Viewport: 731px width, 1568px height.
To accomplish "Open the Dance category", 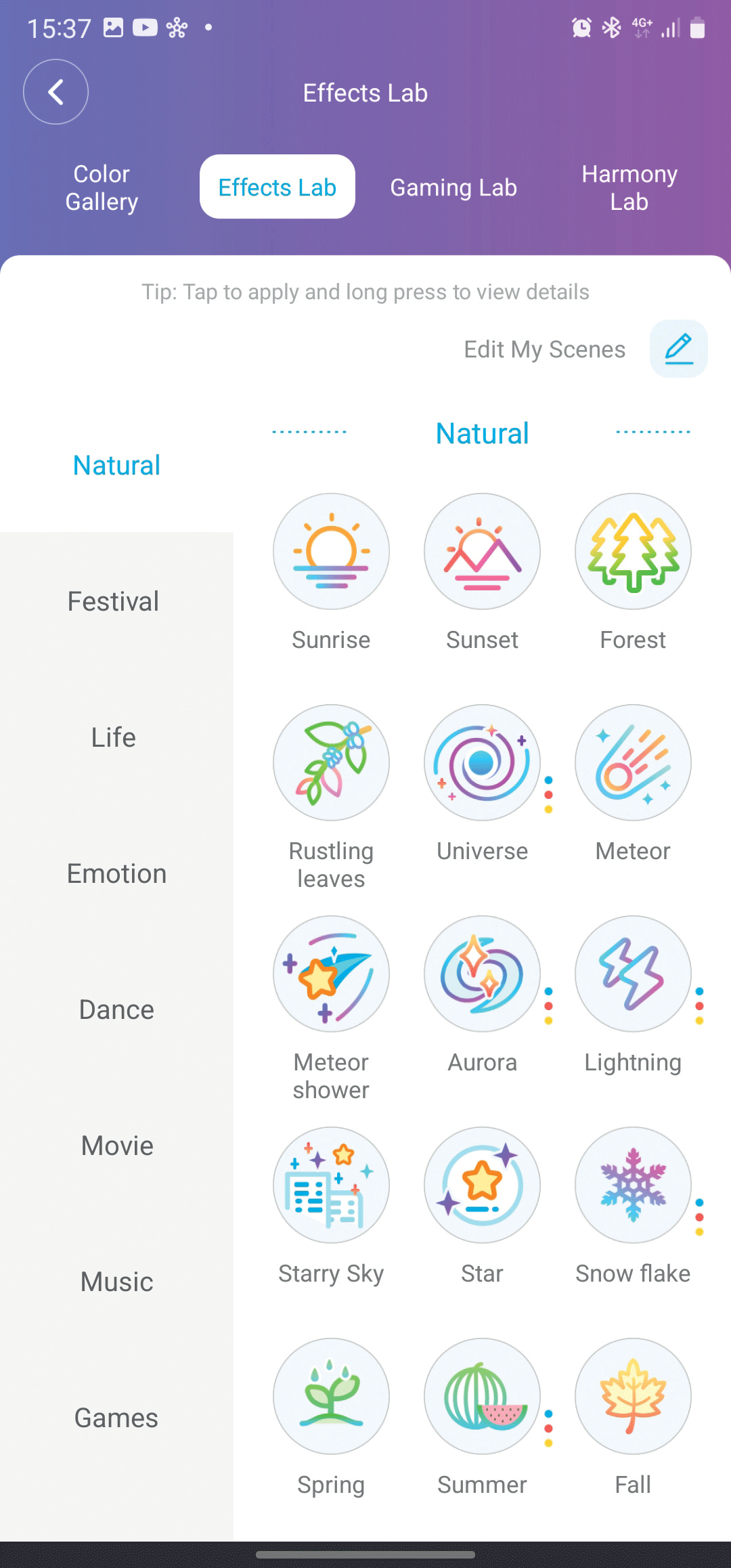I will tap(116, 1009).
